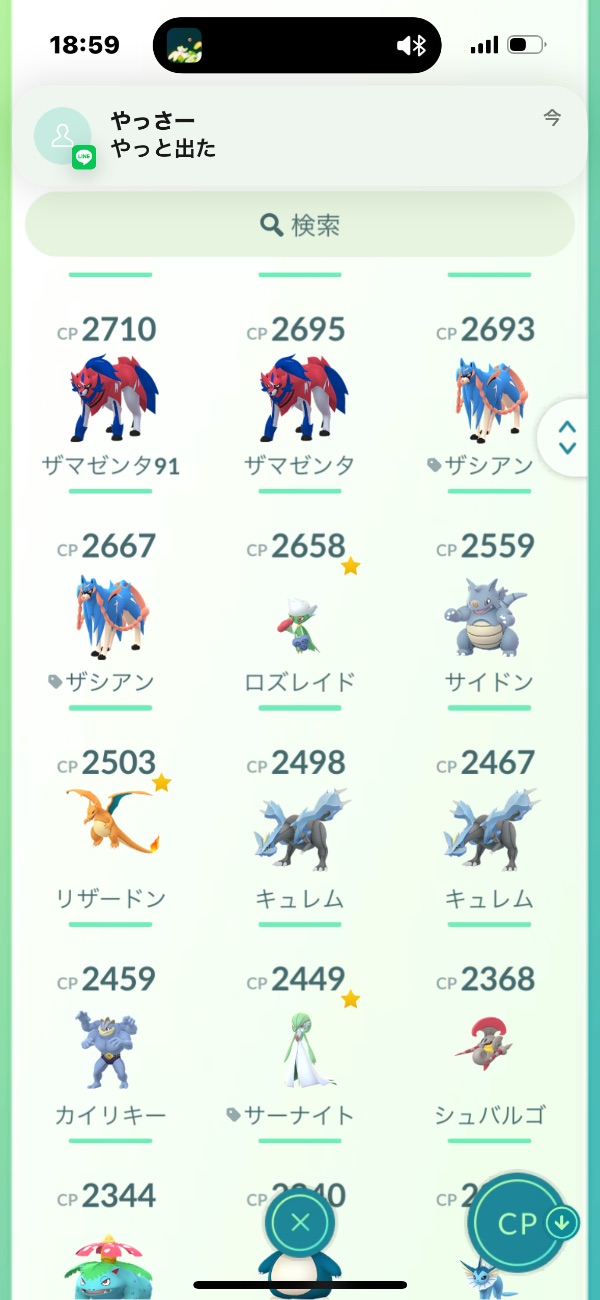600x1300 pixels.
Task: Change the CP sort order
Action: [519, 1224]
